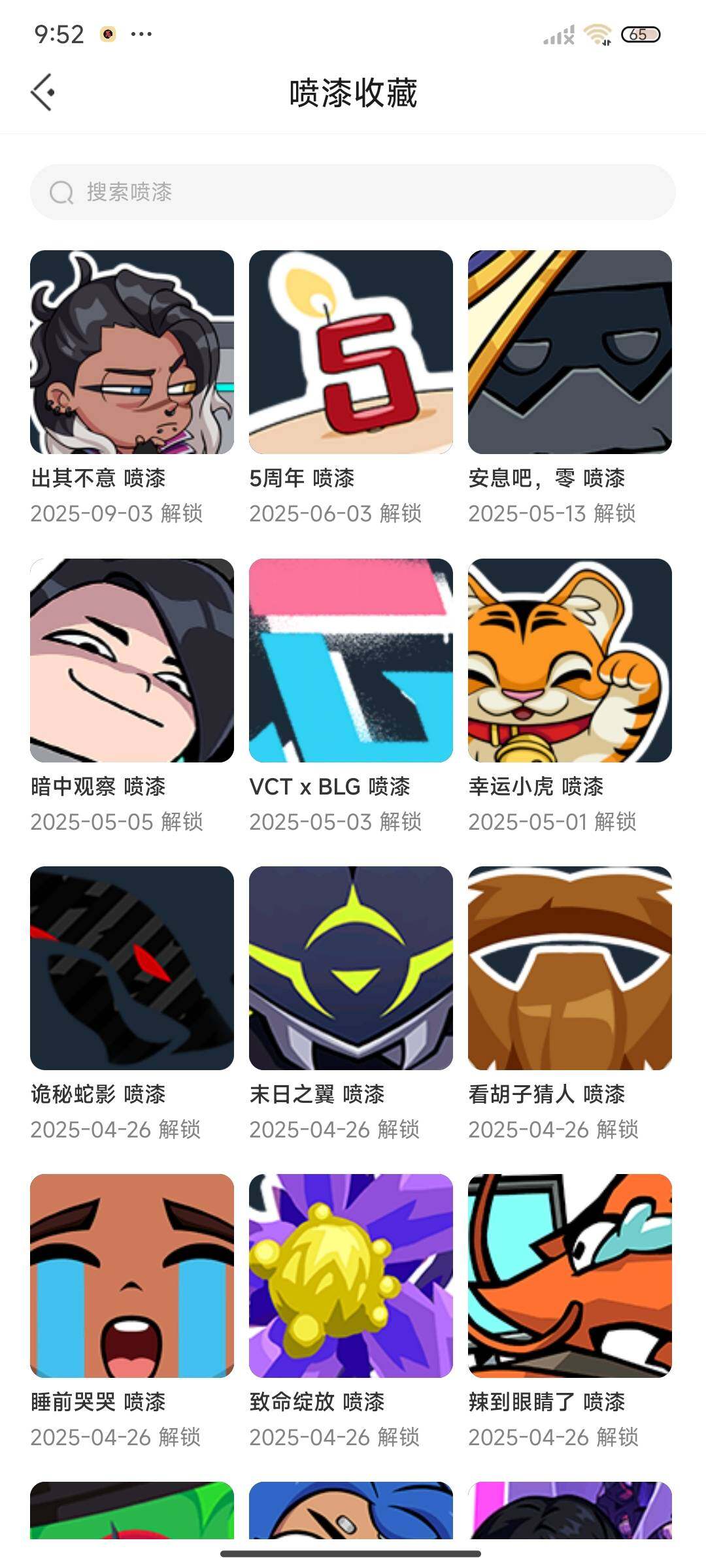View the 幸运小虎 喷漆 tiger spray
Image resolution: width=706 pixels, height=1568 pixels.
(570, 660)
